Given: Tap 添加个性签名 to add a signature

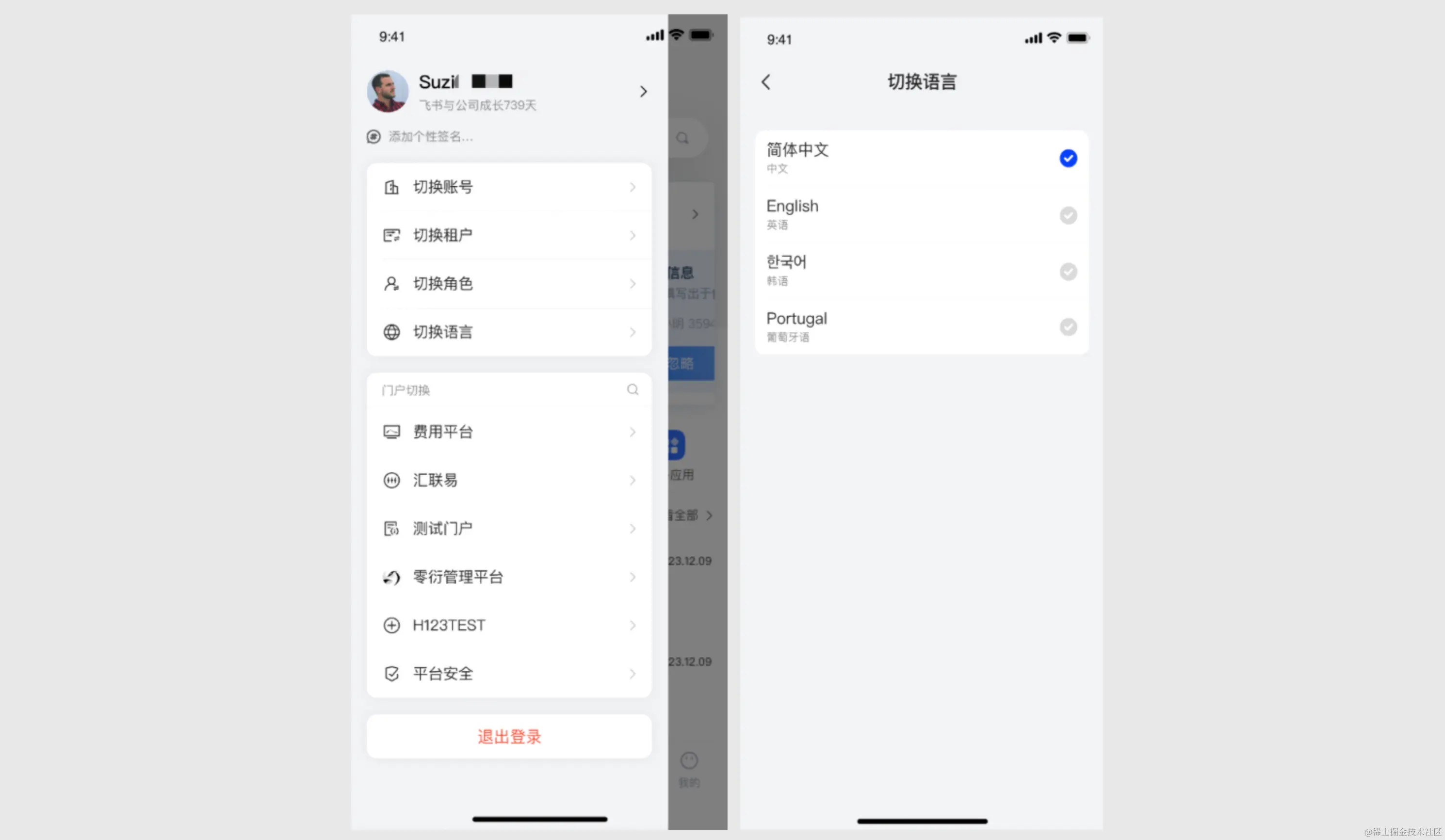Looking at the screenshot, I should pyautogui.click(x=430, y=136).
